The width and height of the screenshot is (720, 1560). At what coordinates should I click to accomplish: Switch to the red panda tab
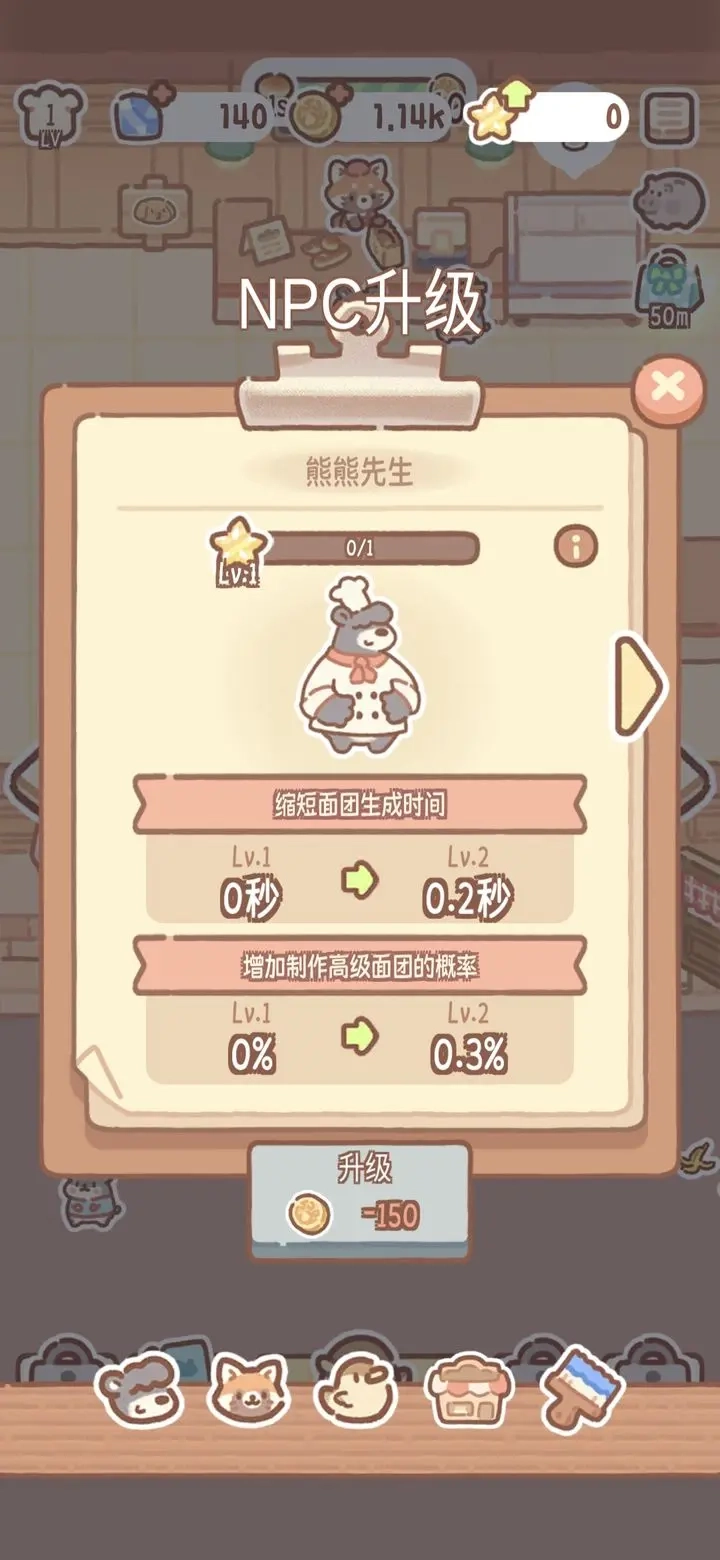(x=249, y=1391)
